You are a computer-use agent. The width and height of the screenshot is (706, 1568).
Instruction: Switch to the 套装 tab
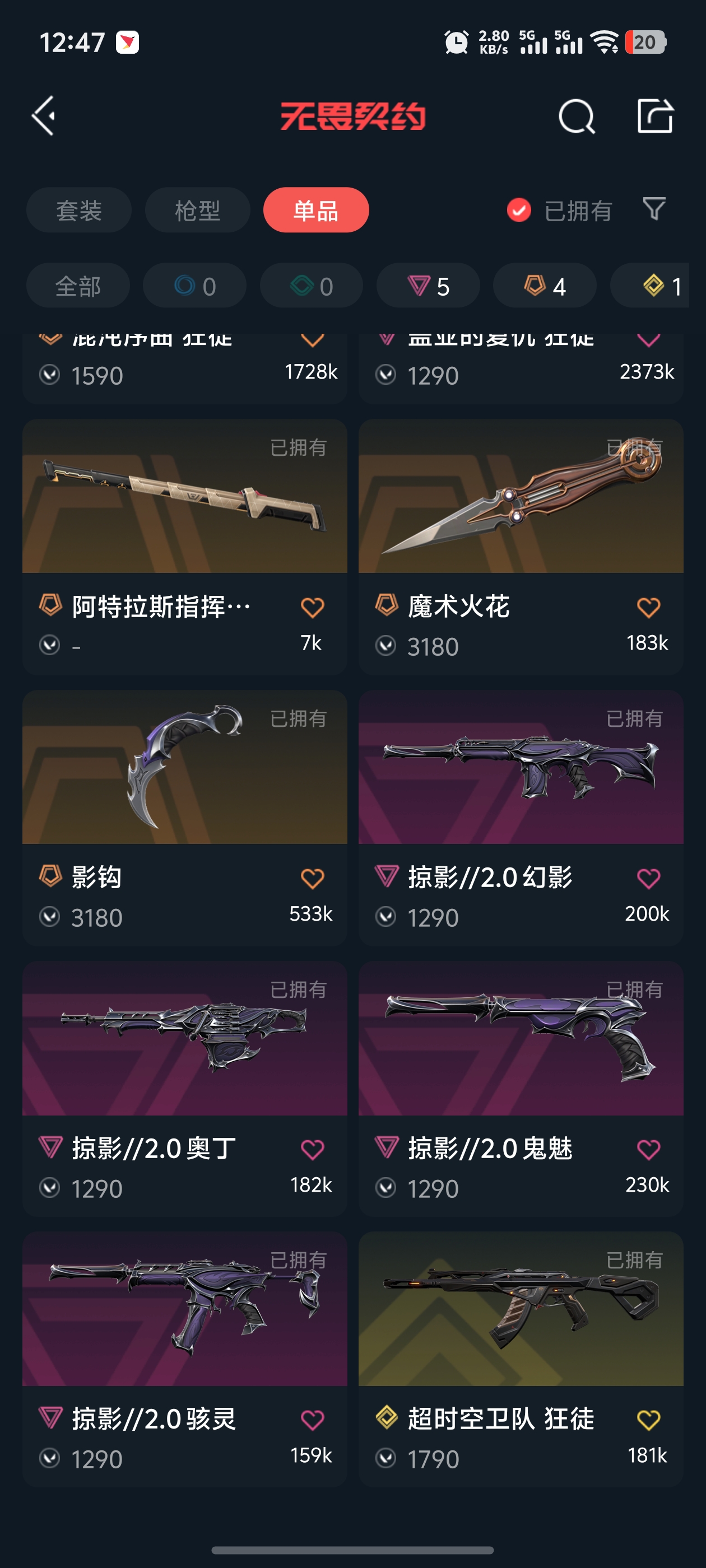78,211
